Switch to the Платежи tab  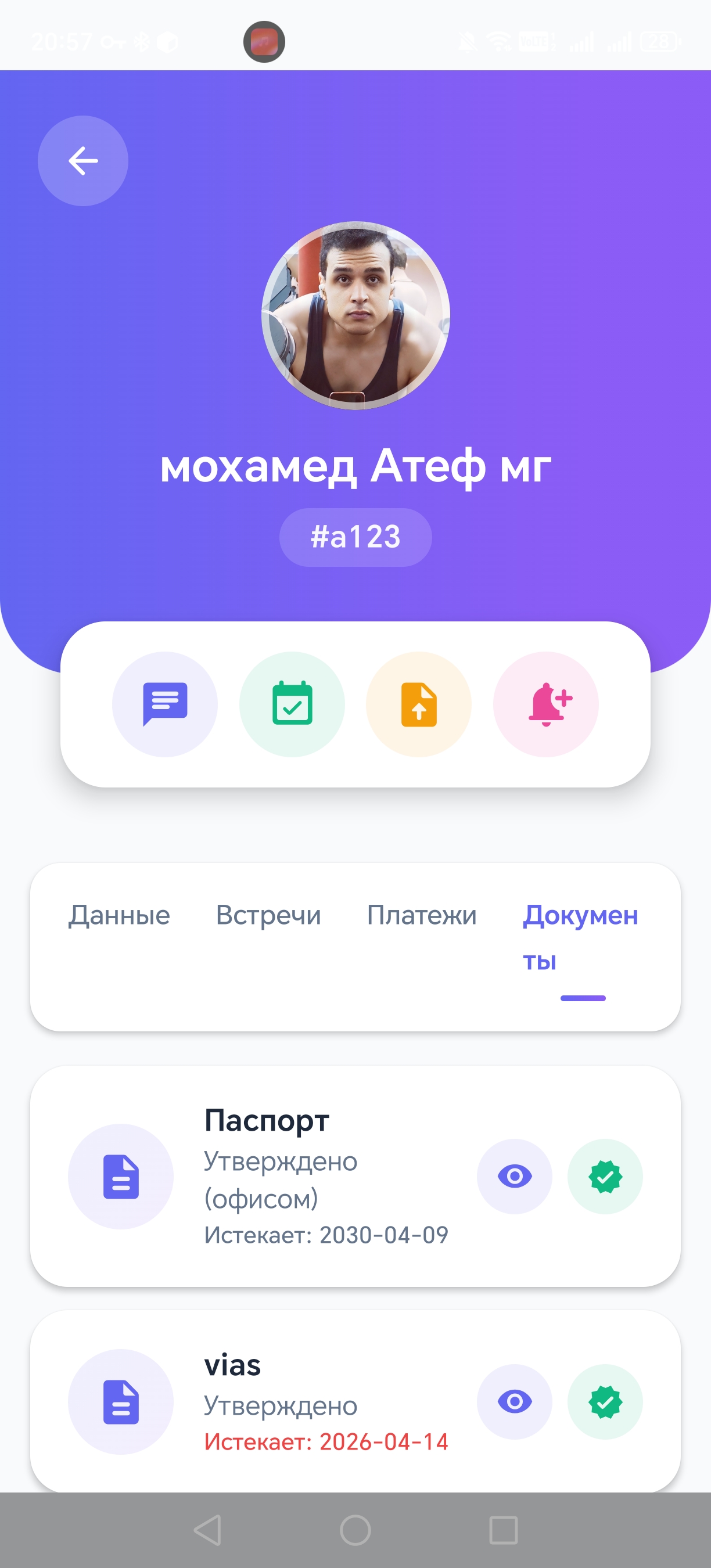422,915
